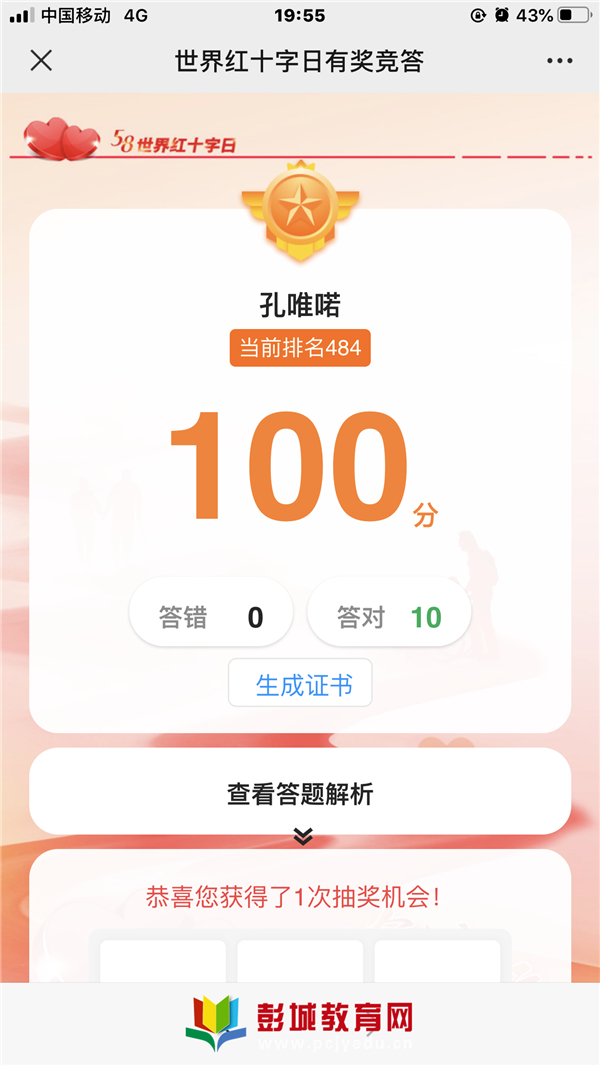The image size is (600, 1066).
Task: View wrong answers count 答错
Action: 211,617
